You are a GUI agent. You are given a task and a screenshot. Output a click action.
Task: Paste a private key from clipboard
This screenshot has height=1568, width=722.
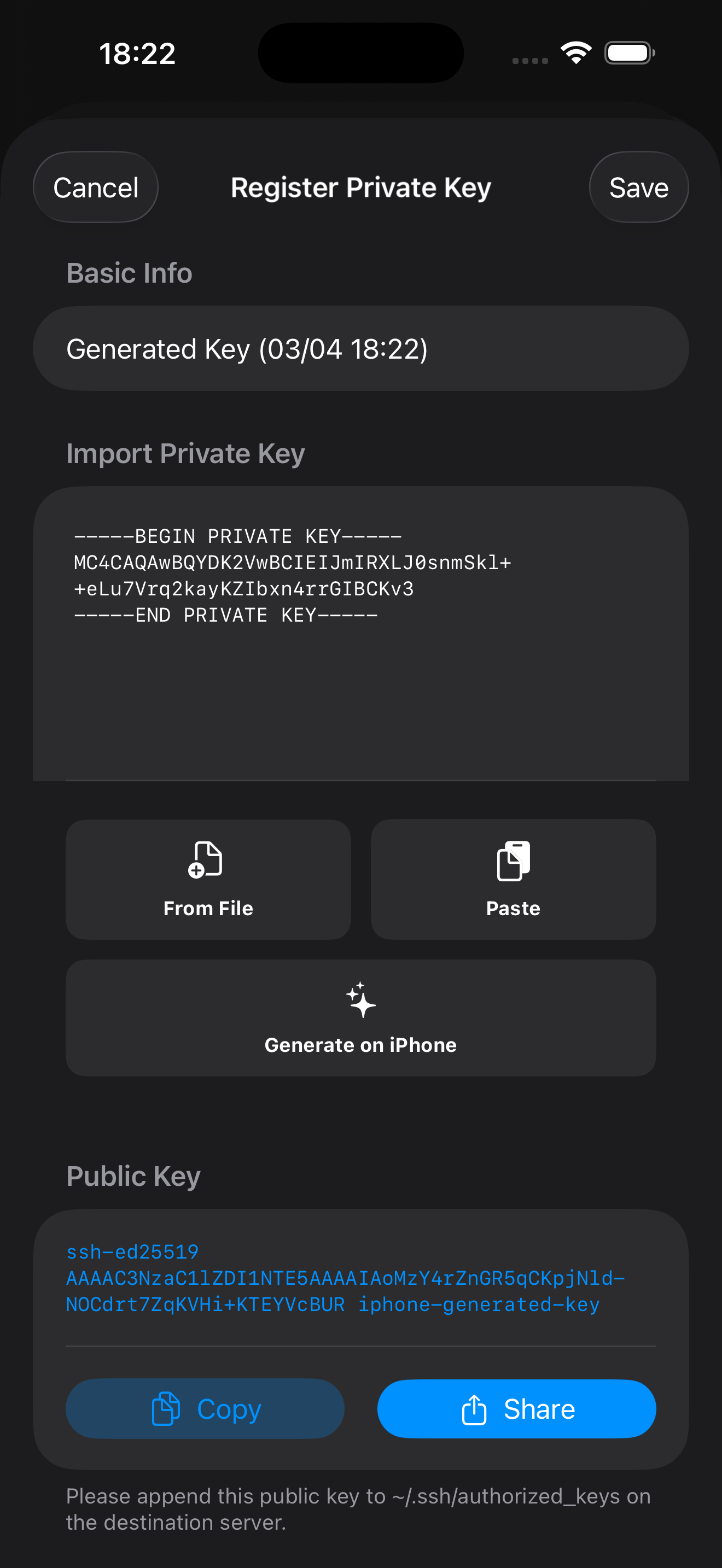pyautogui.click(x=513, y=880)
